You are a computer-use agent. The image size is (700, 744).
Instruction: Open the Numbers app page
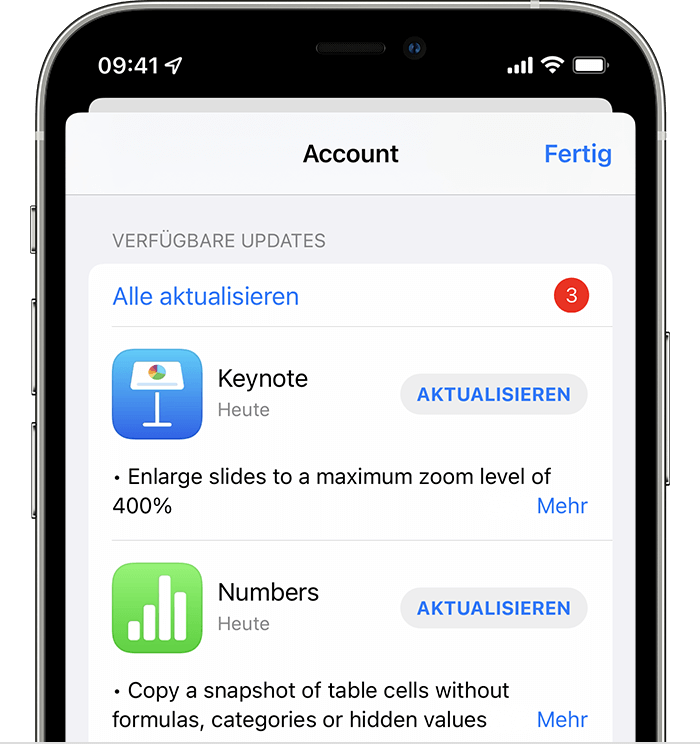pyautogui.click(x=157, y=607)
